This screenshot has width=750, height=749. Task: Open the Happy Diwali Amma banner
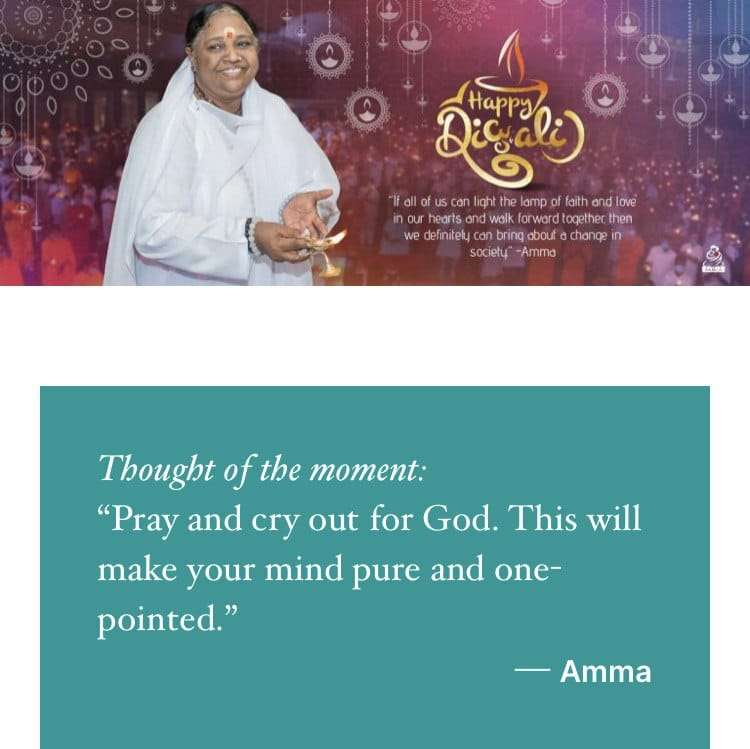(375, 142)
